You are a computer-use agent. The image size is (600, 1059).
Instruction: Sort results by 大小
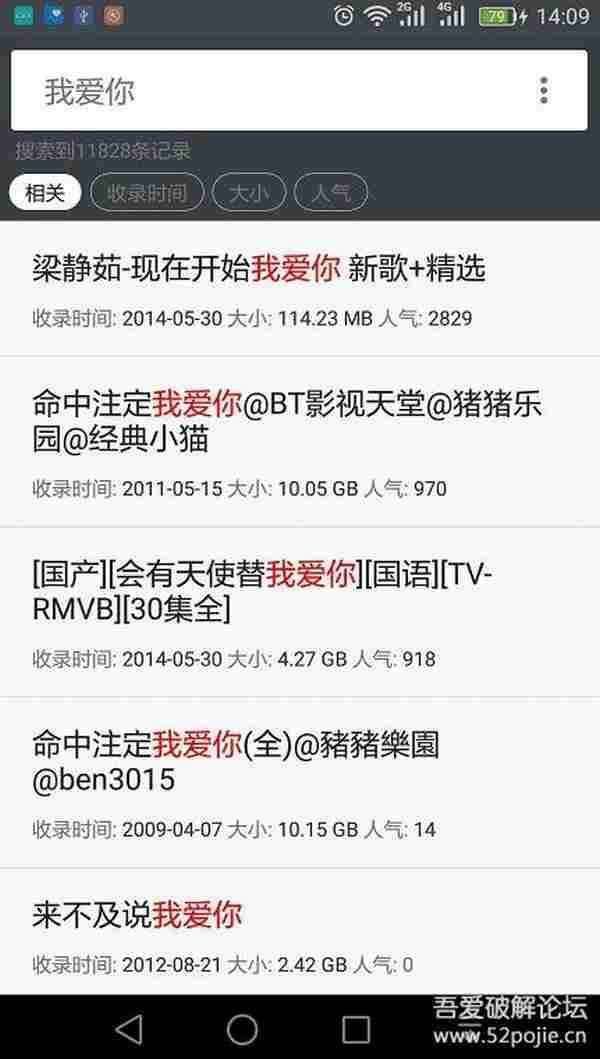pyautogui.click(x=249, y=194)
